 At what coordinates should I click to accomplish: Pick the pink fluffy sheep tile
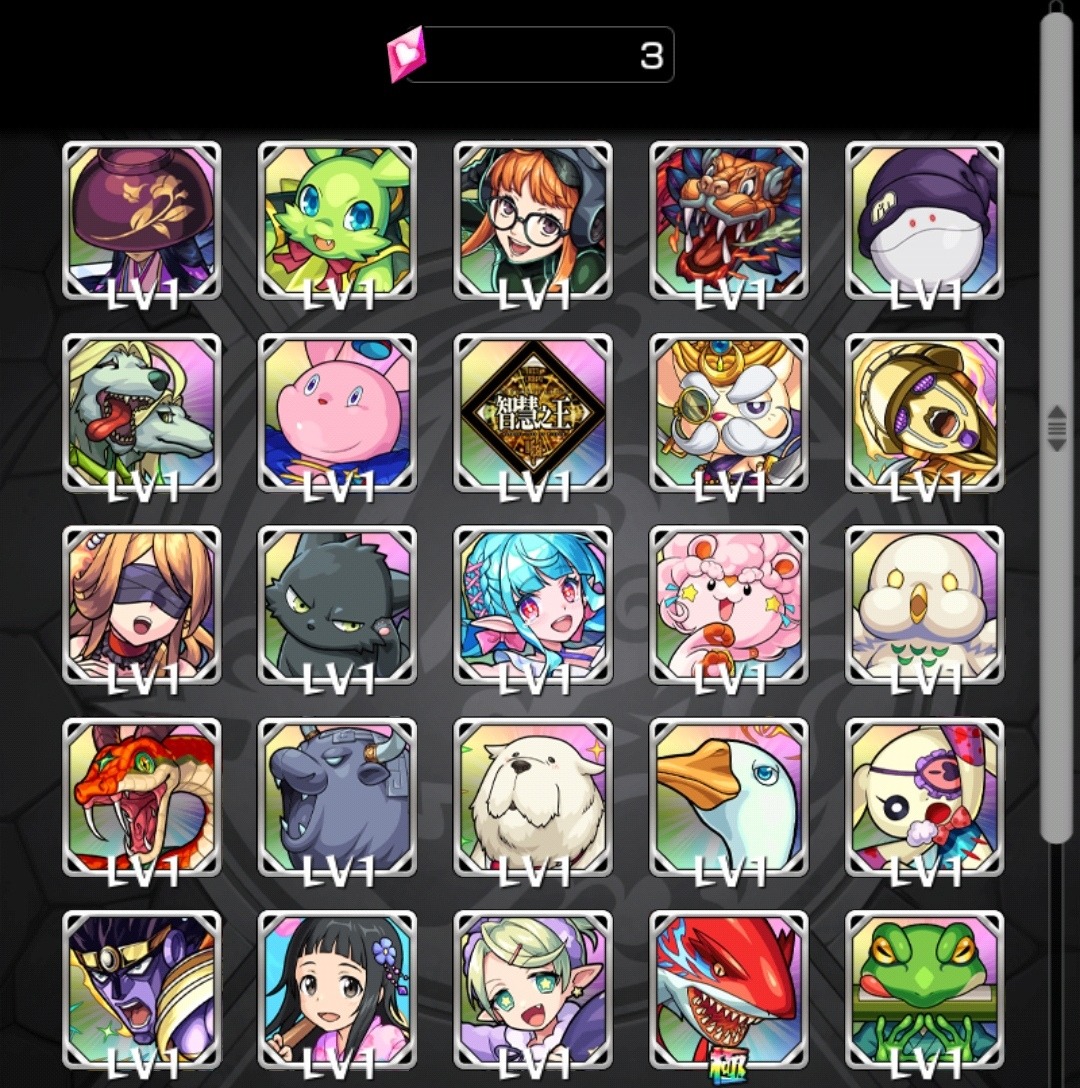(729, 604)
